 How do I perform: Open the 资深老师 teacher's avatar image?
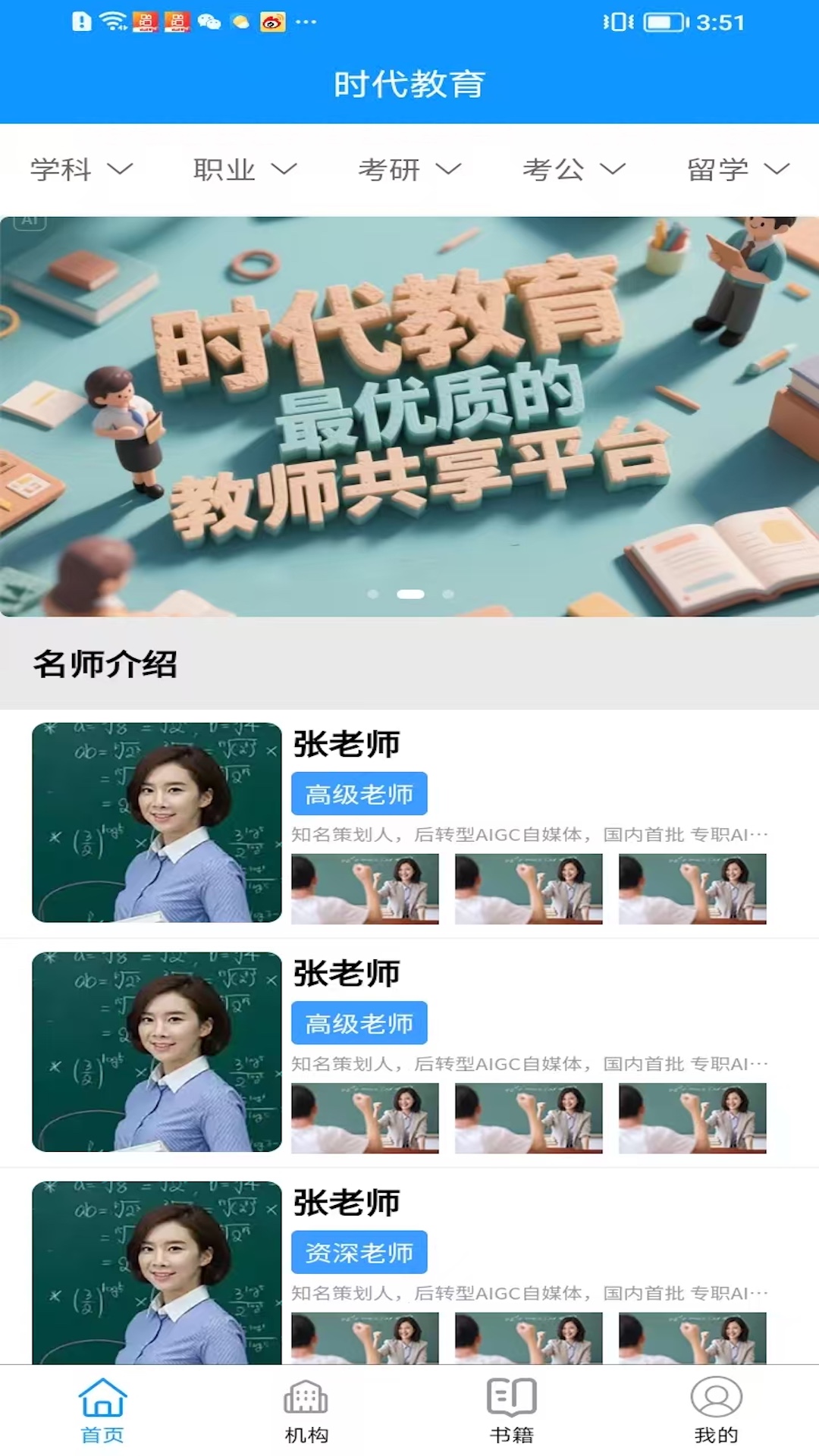(155, 1282)
